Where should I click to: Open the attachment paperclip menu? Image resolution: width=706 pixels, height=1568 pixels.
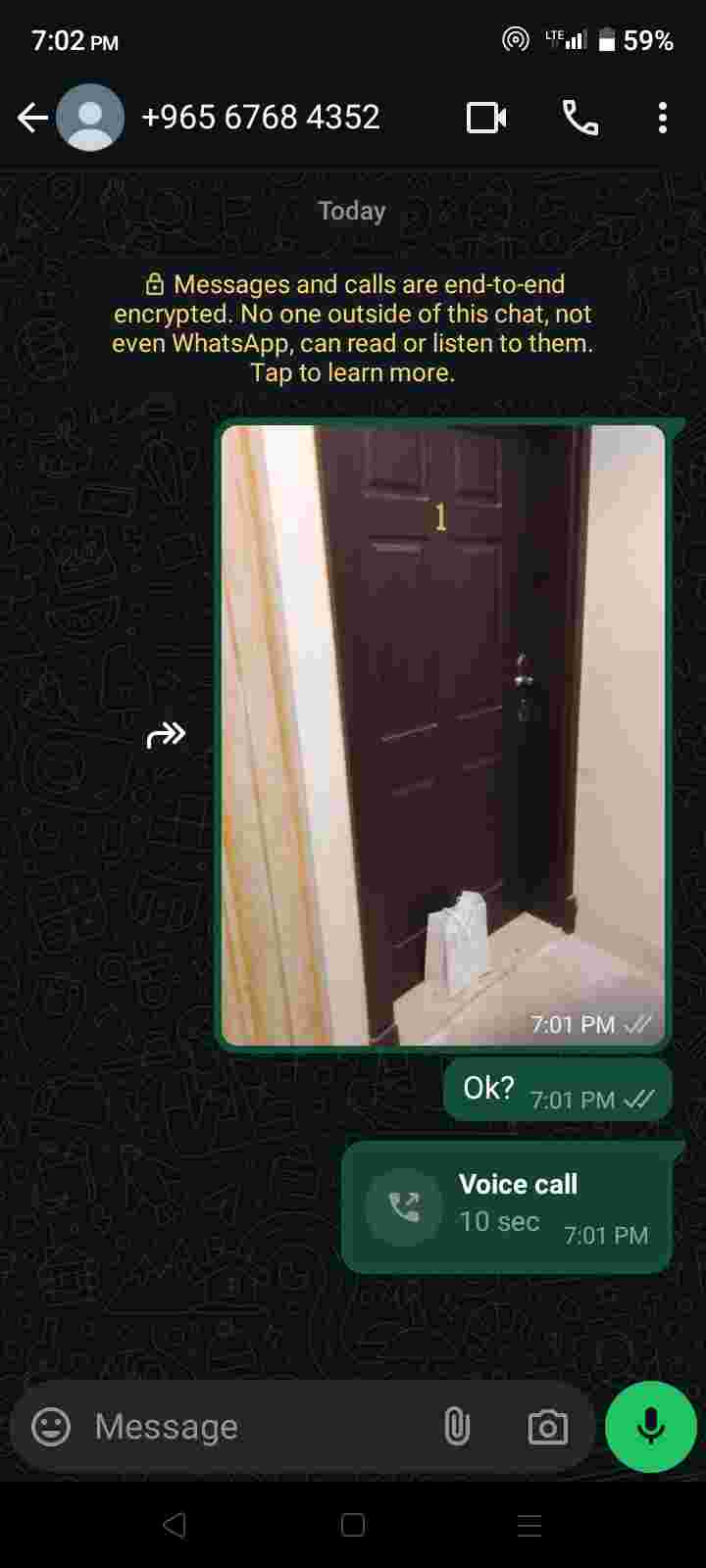[x=457, y=1427]
